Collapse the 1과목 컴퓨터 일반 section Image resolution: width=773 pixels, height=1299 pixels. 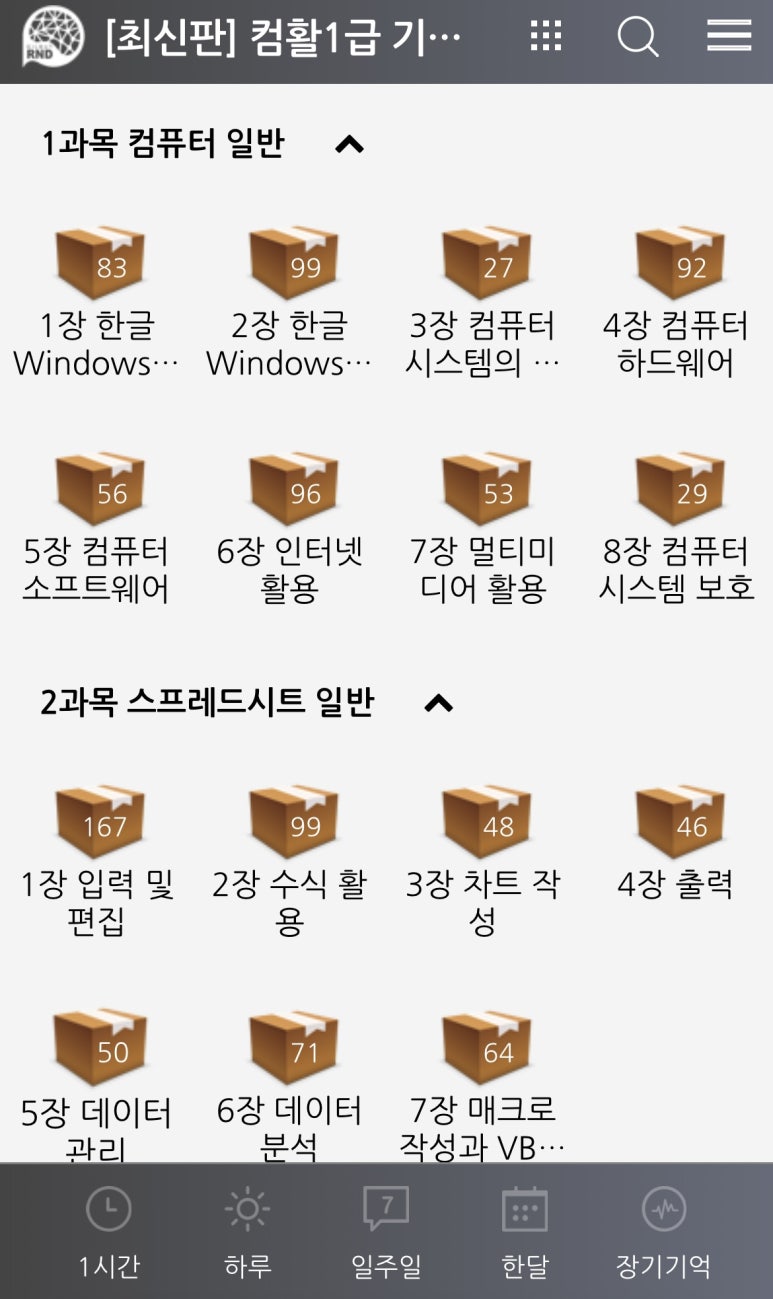349,145
